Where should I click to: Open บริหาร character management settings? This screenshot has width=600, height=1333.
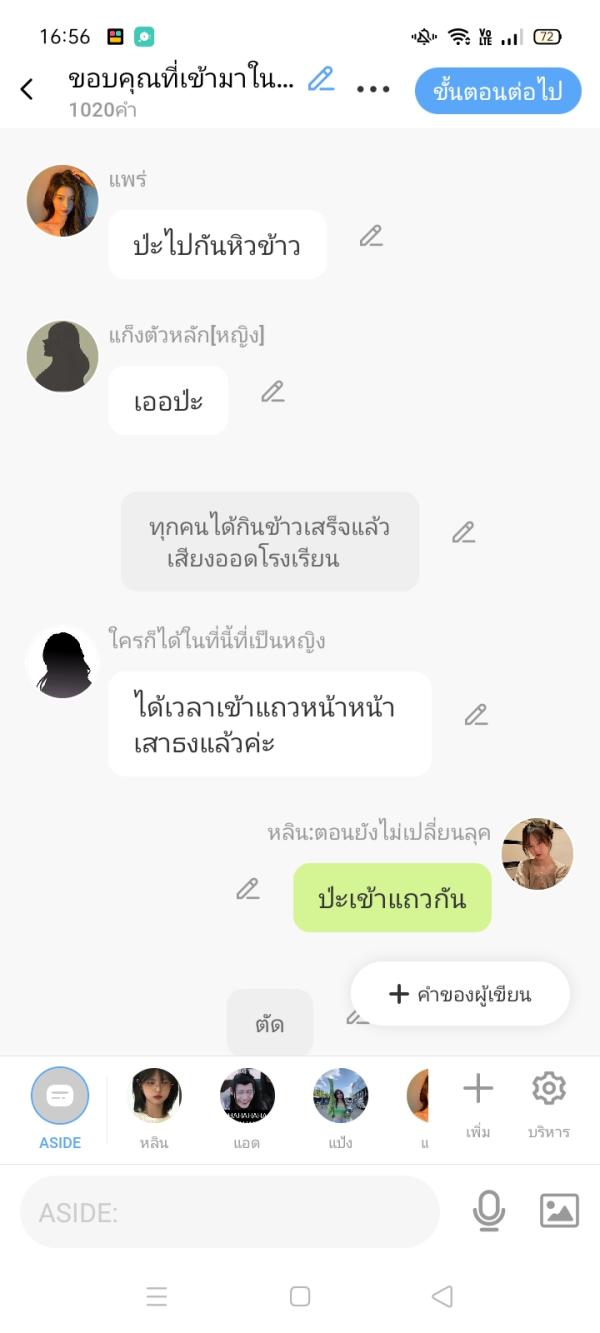[549, 1098]
